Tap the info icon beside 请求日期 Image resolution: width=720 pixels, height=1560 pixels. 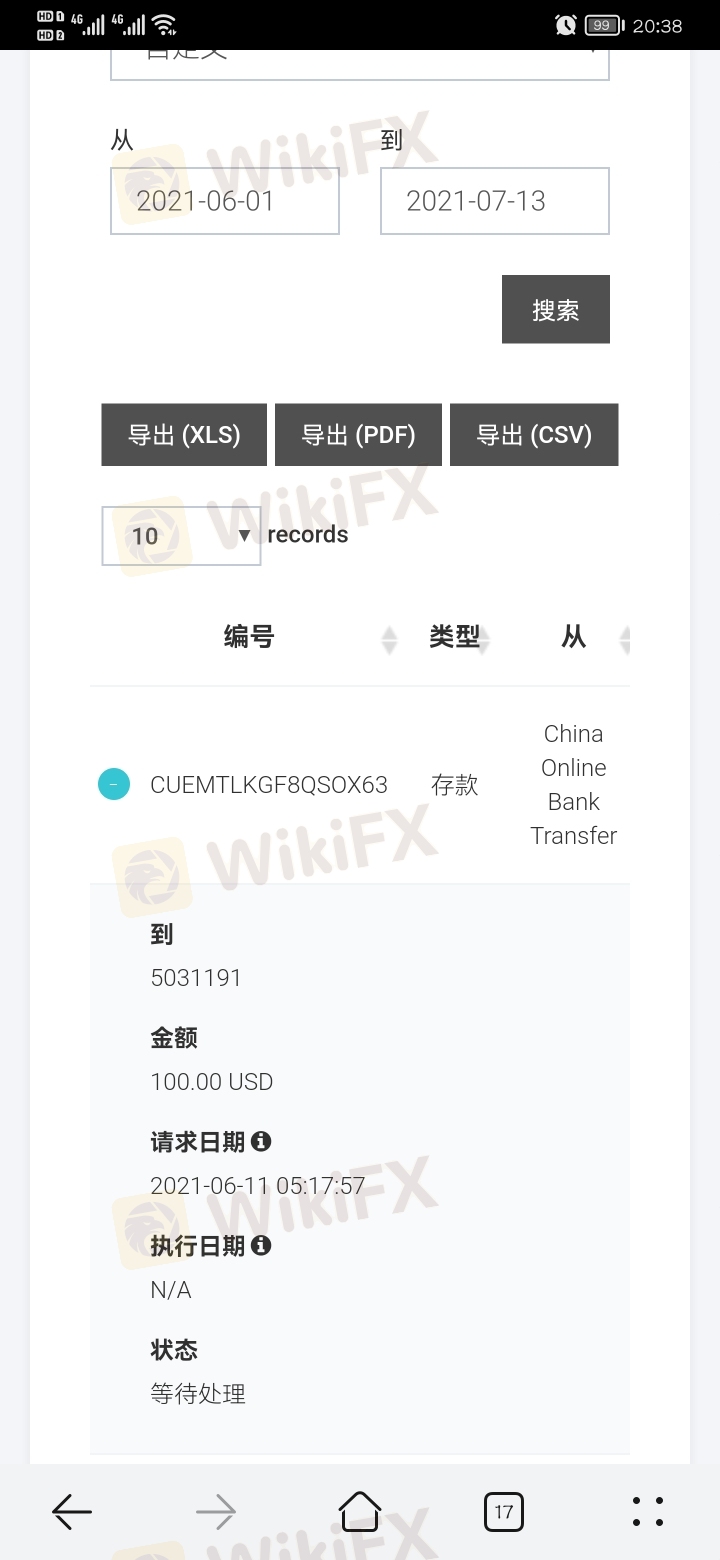pos(261,1141)
